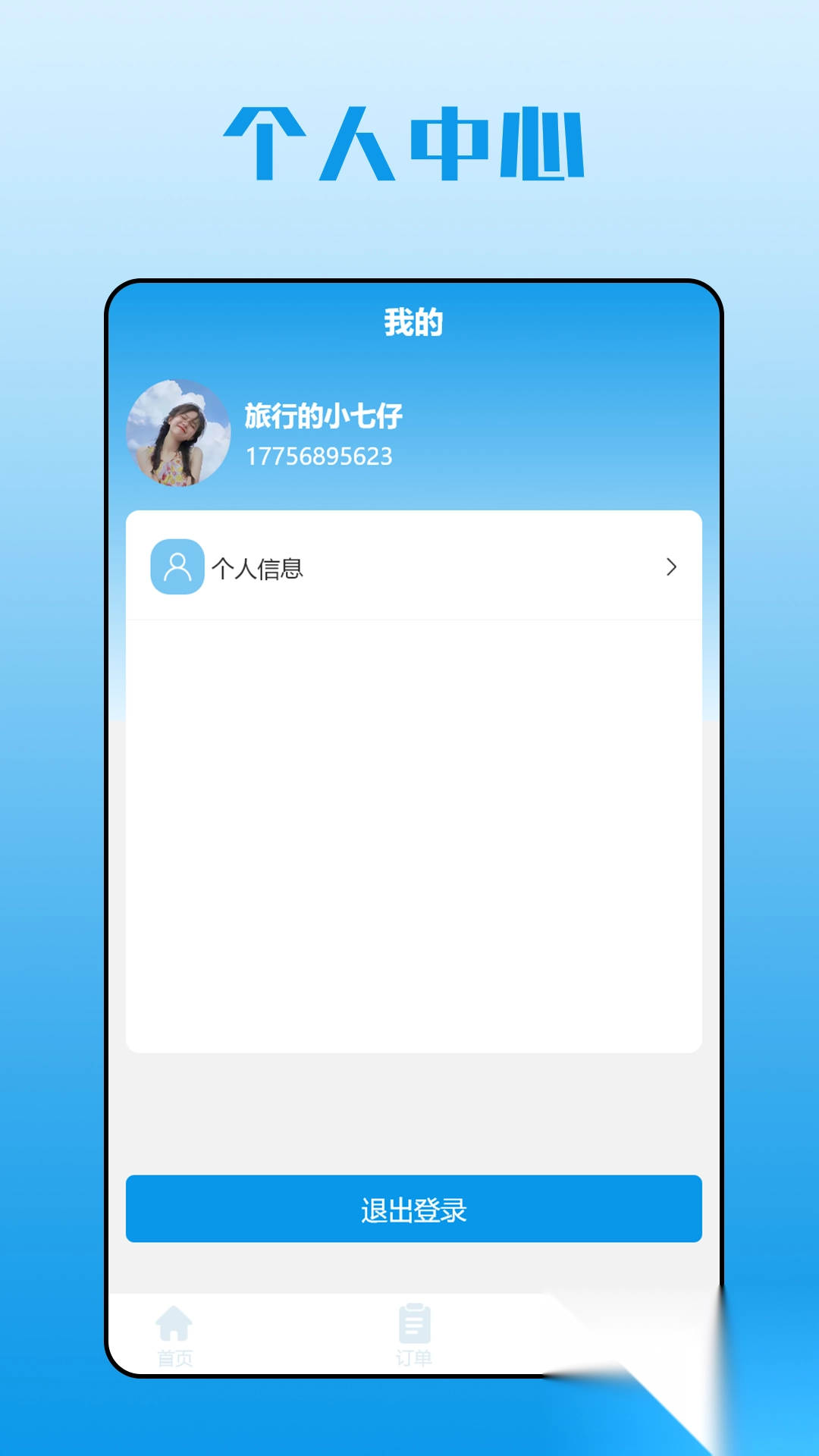This screenshot has height=1456, width=819.
Task: Click the person silhouette inside the rounded square
Action: pyautogui.click(x=177, y=566)
